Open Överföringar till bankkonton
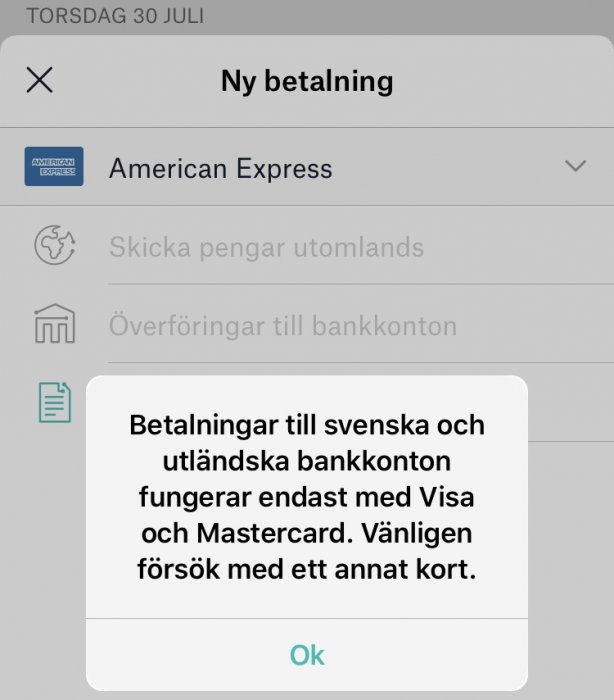 point(282,326)
